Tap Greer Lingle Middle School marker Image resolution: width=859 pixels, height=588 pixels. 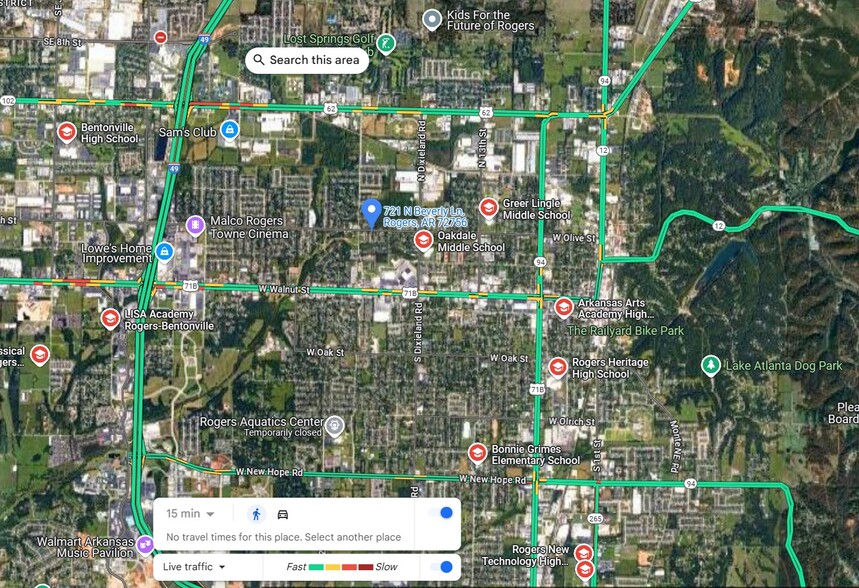[488, 207]
